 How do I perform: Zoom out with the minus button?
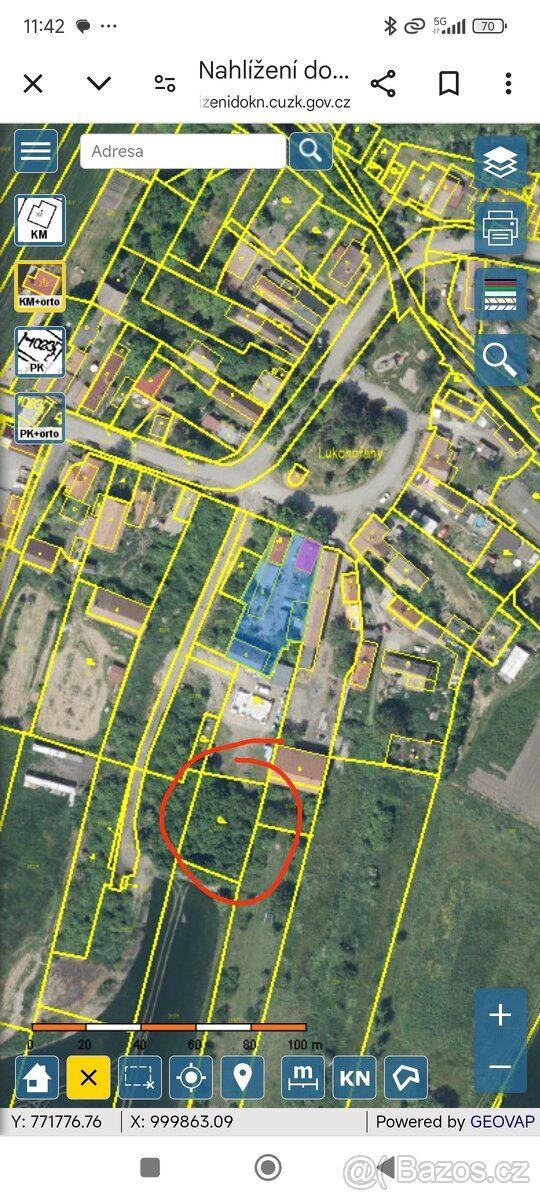coord(500,1067)
